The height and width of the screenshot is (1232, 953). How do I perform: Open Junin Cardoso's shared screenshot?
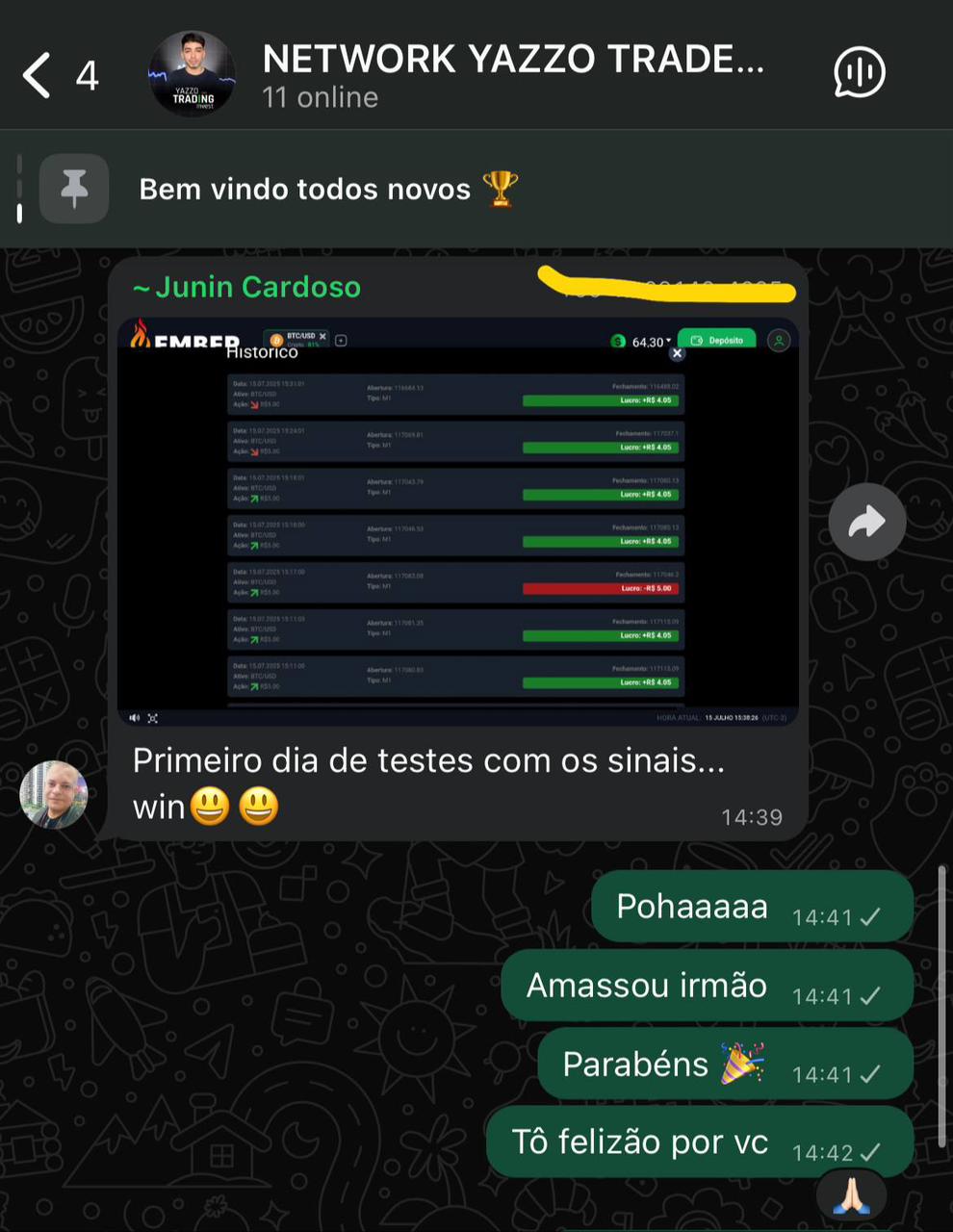point(458,522)
